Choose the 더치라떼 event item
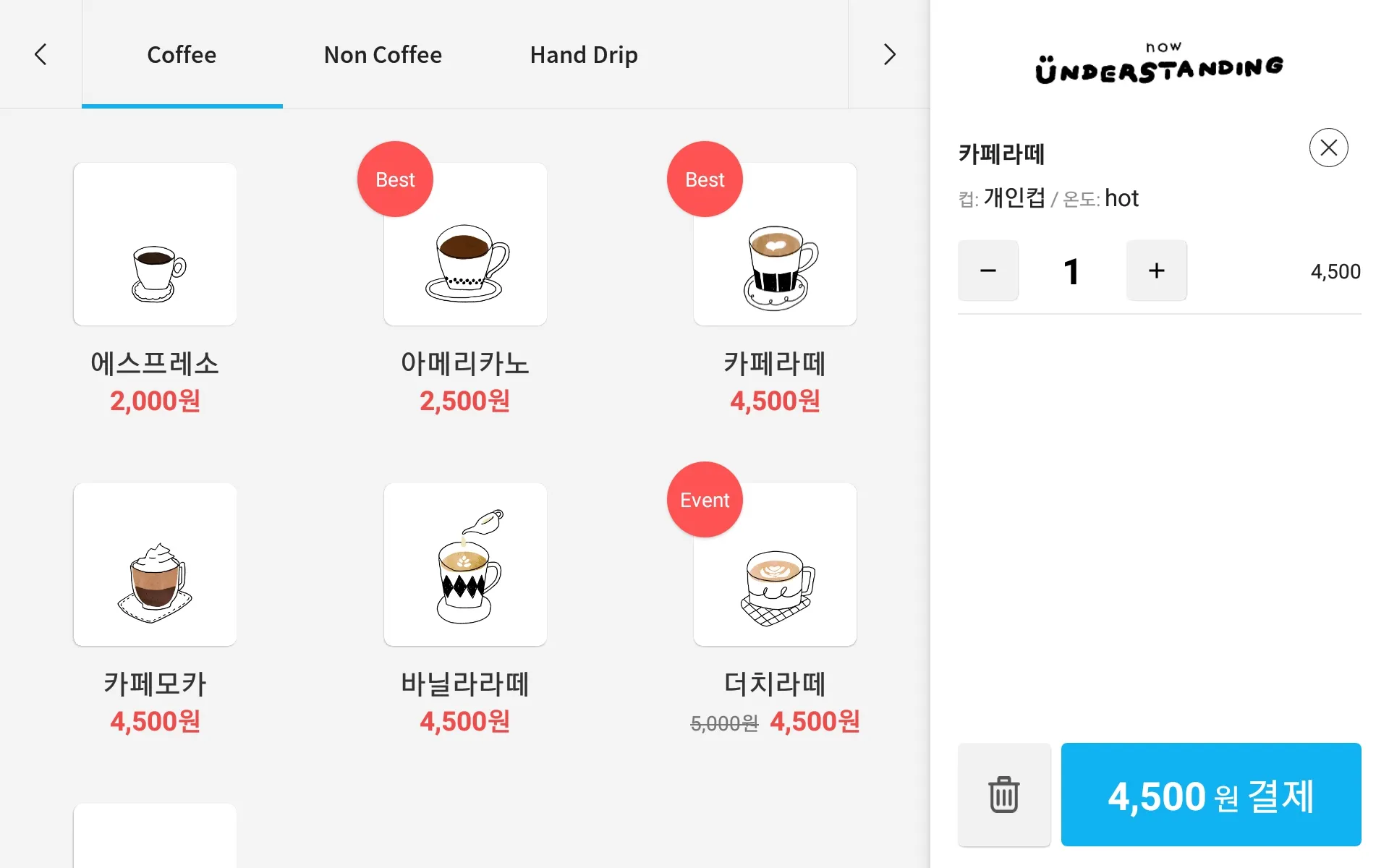This screenshot has width=1389, height=868. pos(775,565)
